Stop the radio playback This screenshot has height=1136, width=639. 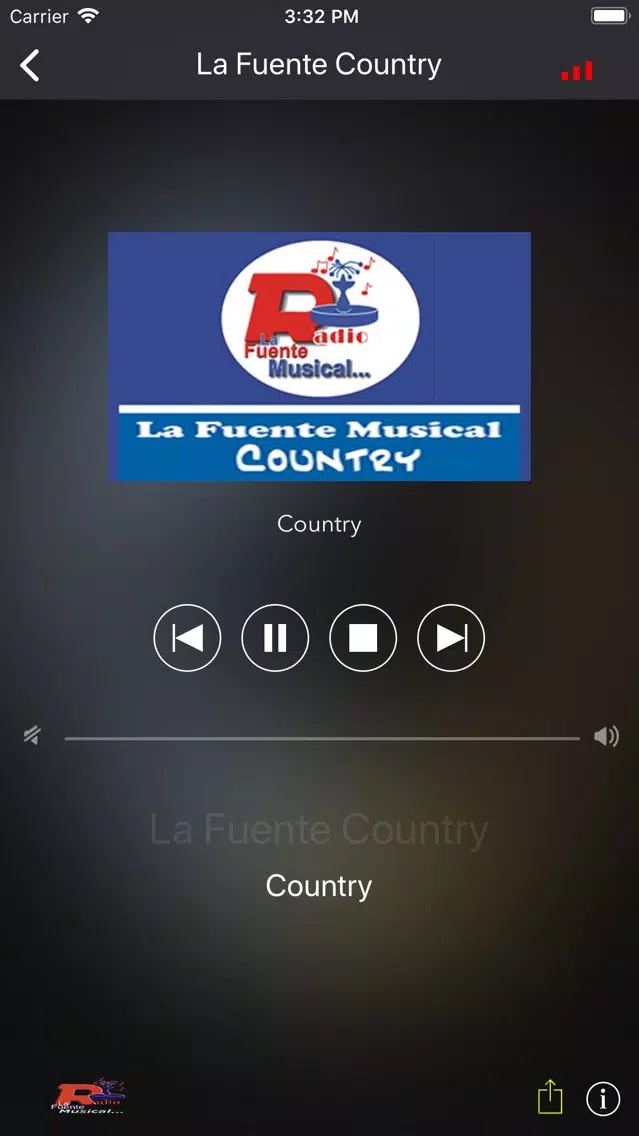[x=363, y=638]
